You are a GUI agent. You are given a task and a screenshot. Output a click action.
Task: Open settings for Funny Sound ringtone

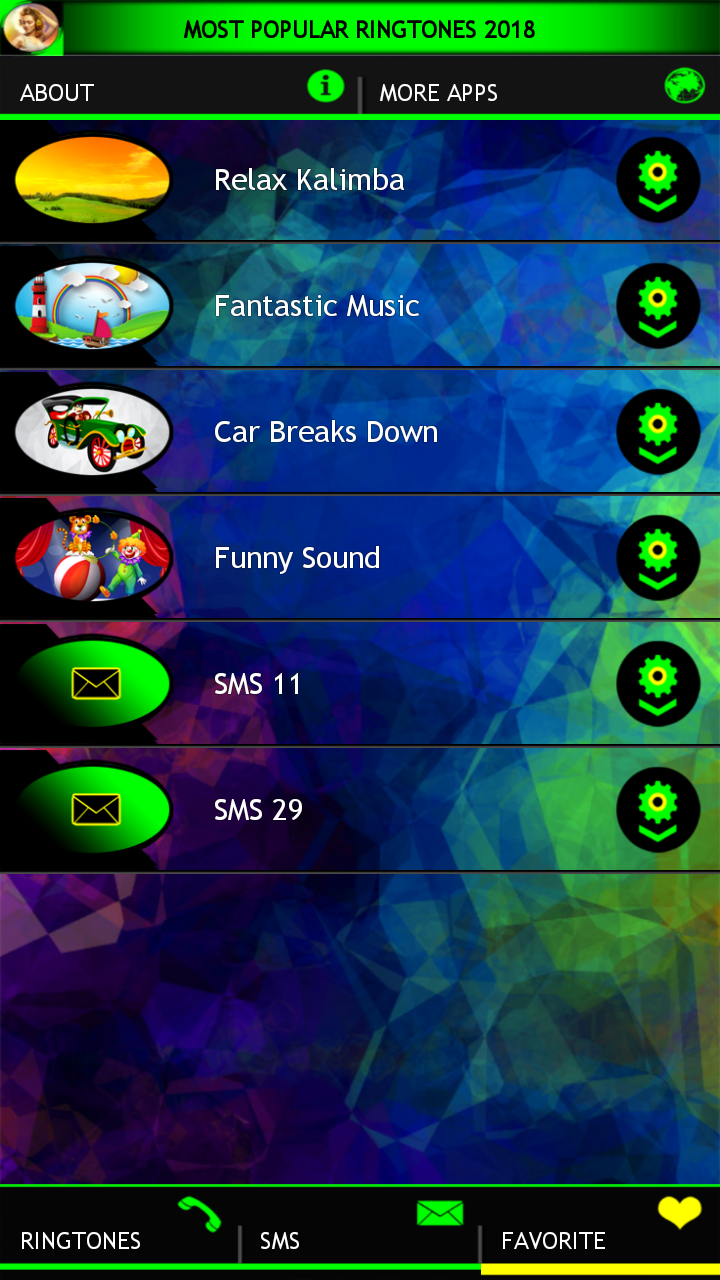tap(658, 558)
